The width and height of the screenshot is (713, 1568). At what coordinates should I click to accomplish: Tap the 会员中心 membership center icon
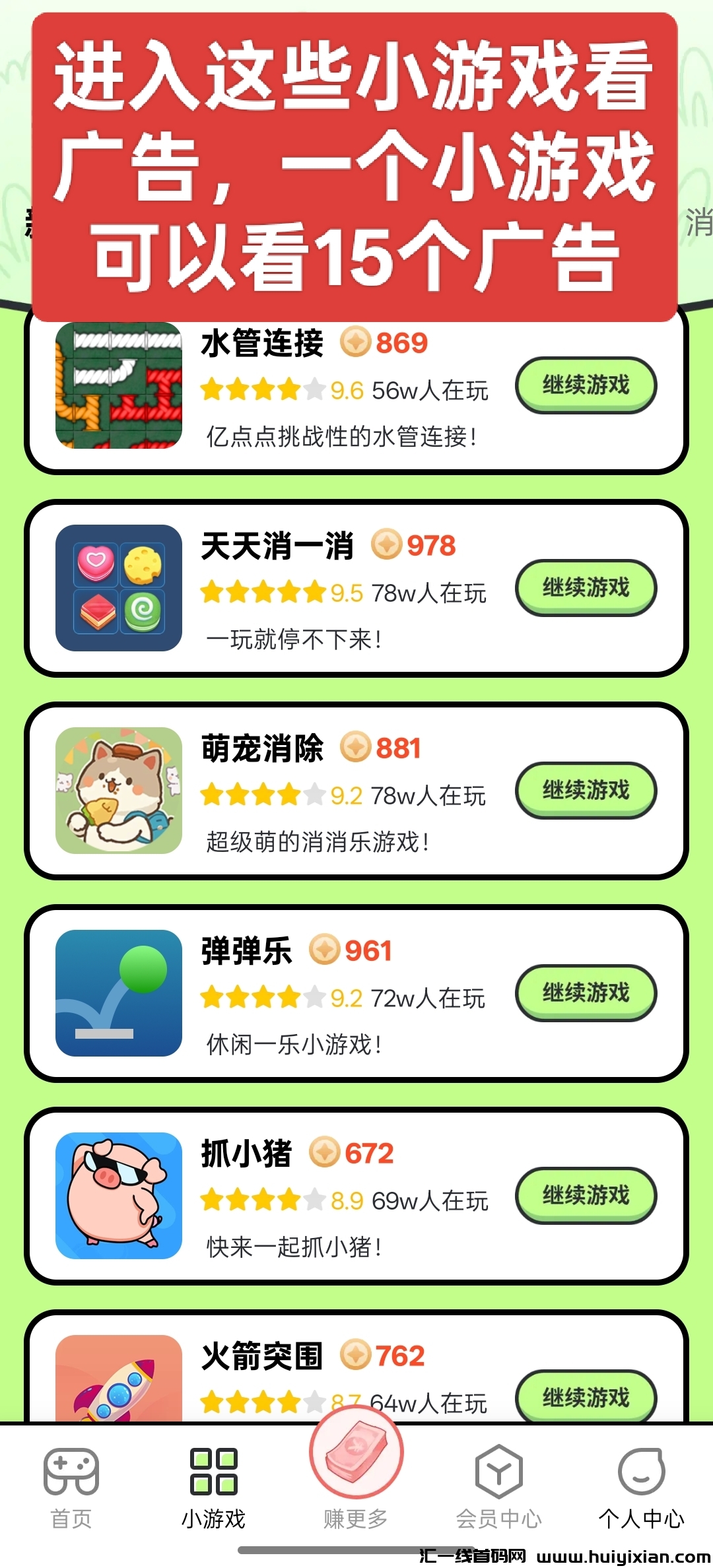[500, 1472]
